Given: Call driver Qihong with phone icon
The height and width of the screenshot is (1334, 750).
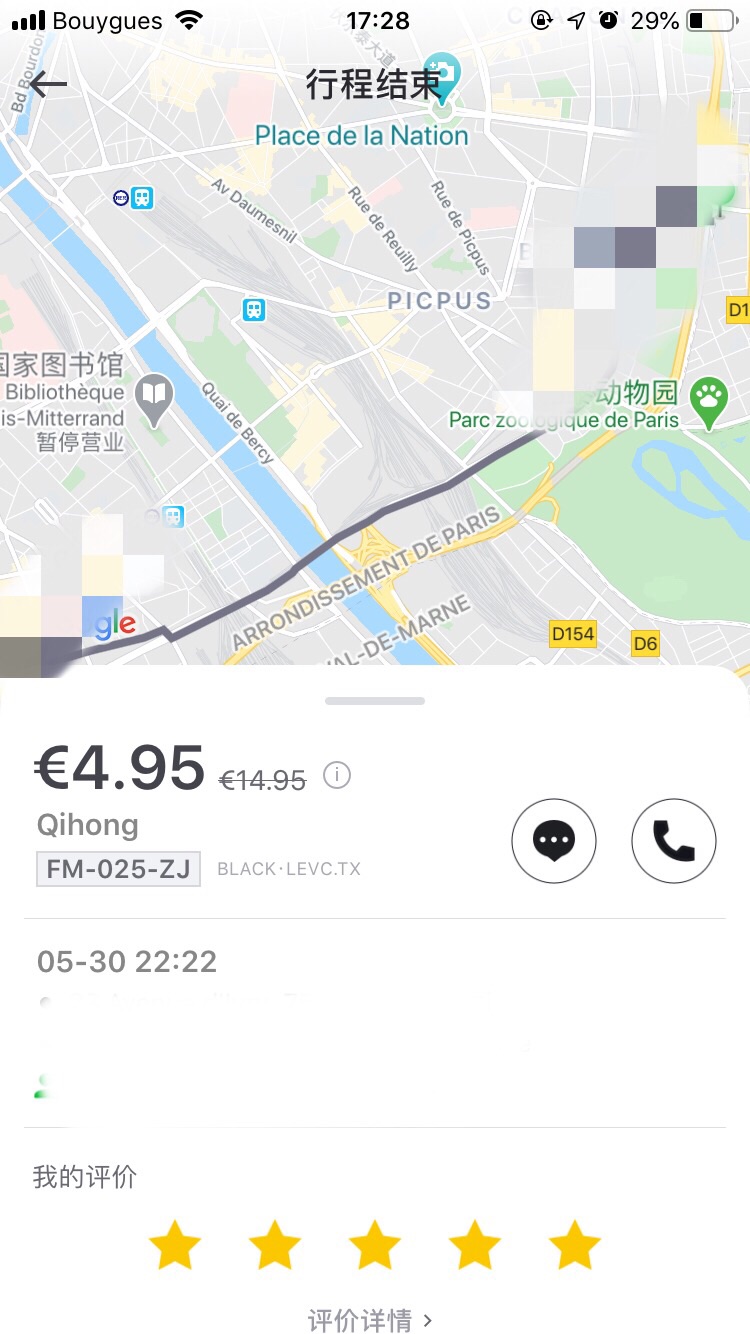Looking at the screenshot, I should 674,841.
